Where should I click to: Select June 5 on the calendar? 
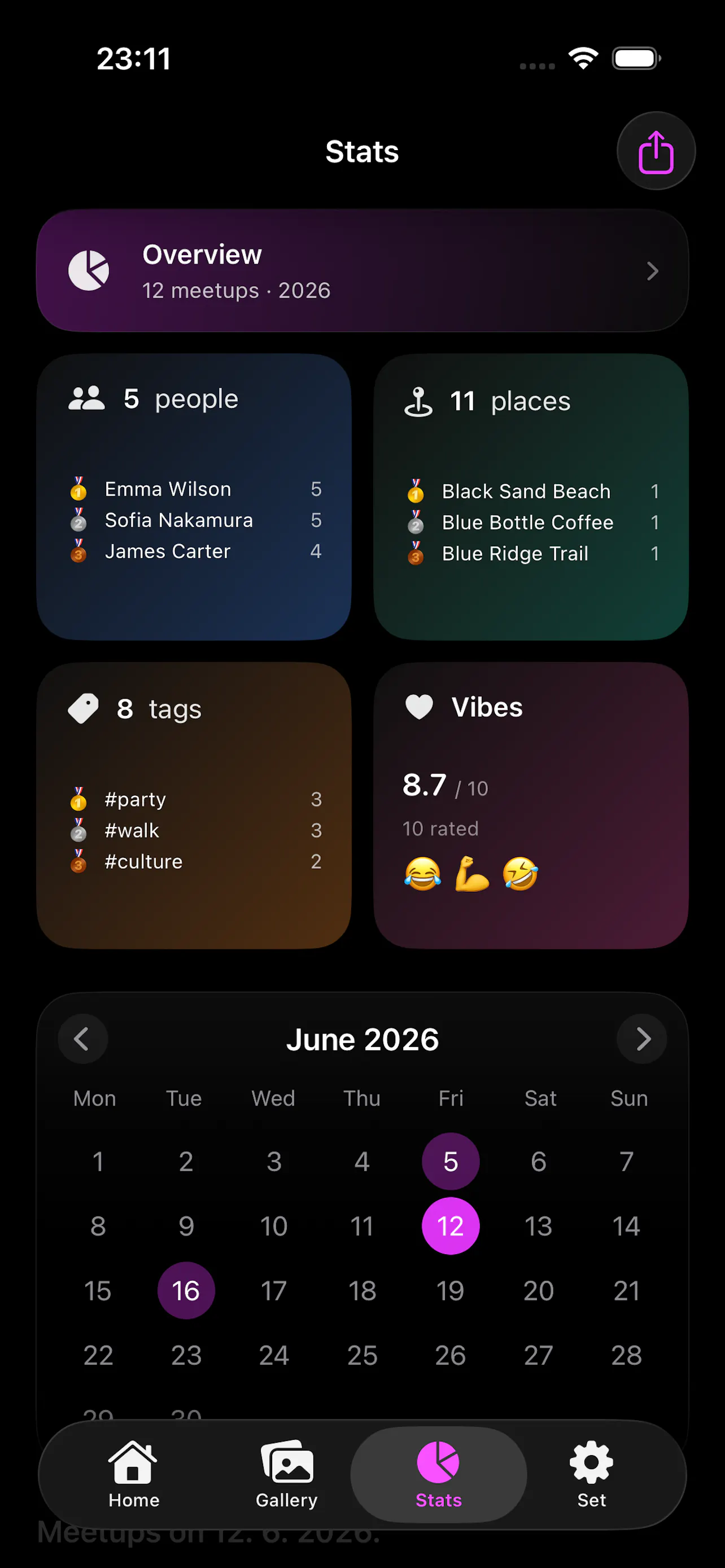click(x=451, y=1162)
